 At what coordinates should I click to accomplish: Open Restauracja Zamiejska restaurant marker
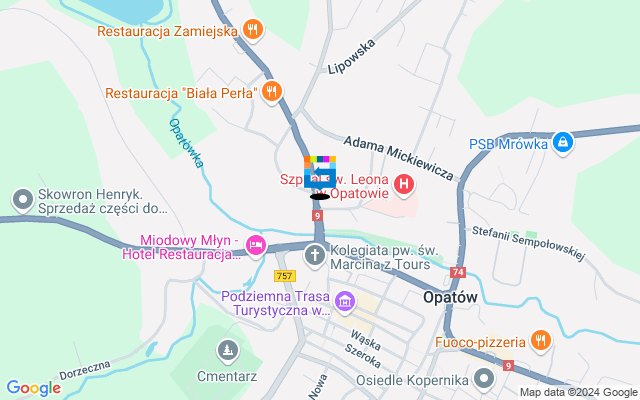(253, 30)
